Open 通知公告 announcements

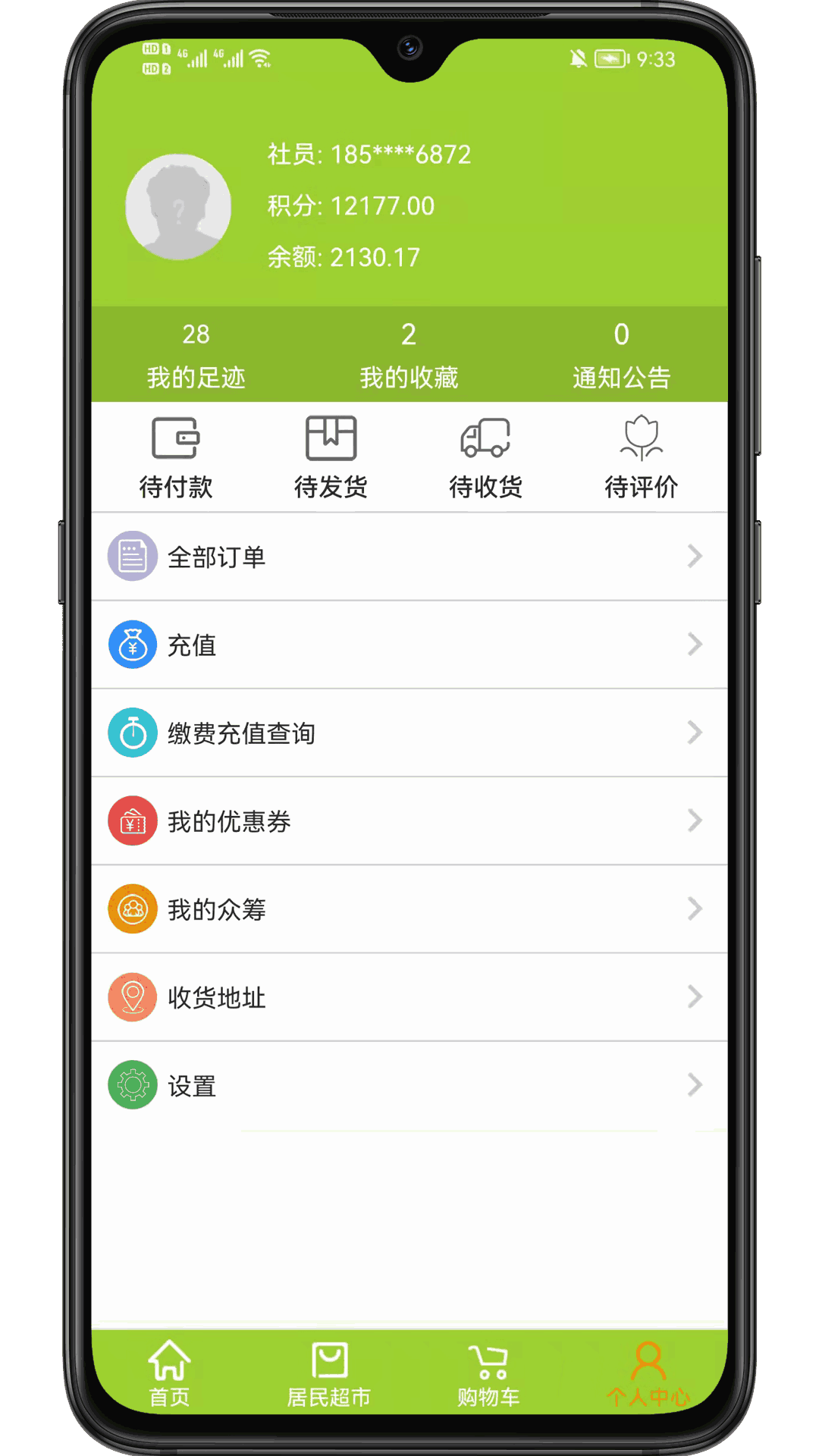pyautogui.click(x=621, y=355)
